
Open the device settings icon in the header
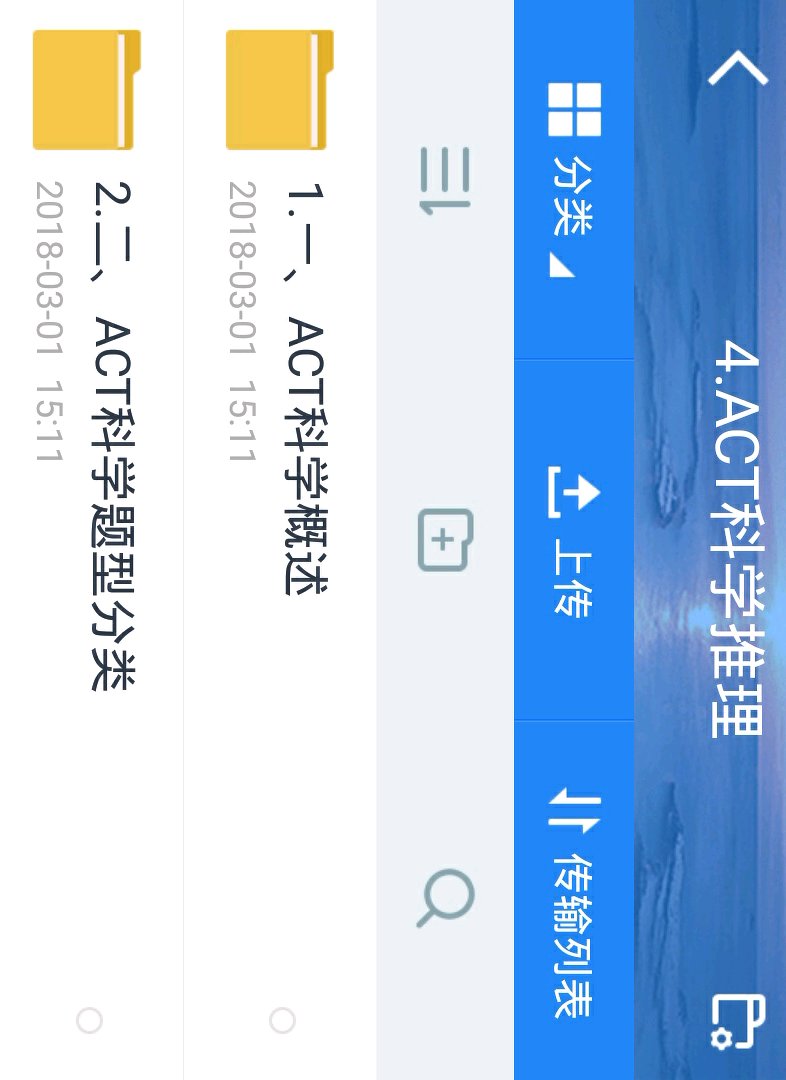pyautogui.click(x=738, y=1022)
